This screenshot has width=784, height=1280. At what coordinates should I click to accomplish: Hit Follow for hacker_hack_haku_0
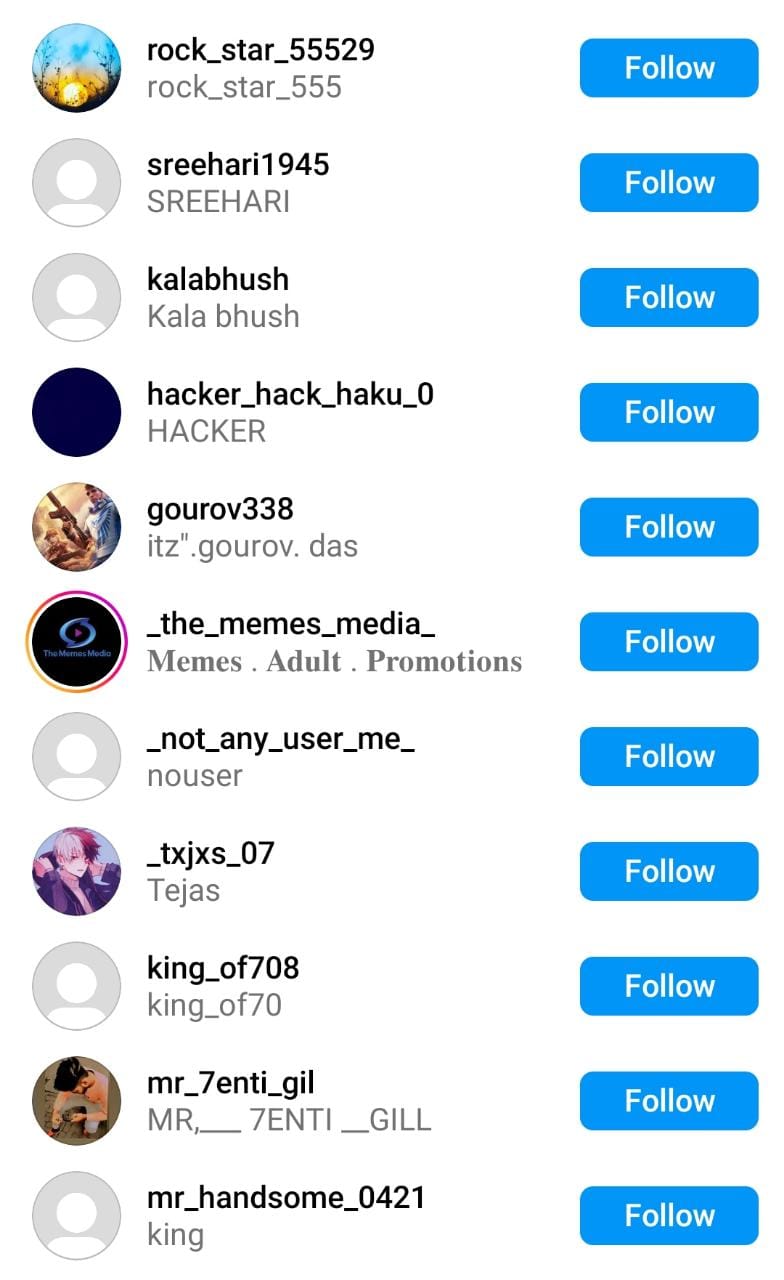coord(669,412)
